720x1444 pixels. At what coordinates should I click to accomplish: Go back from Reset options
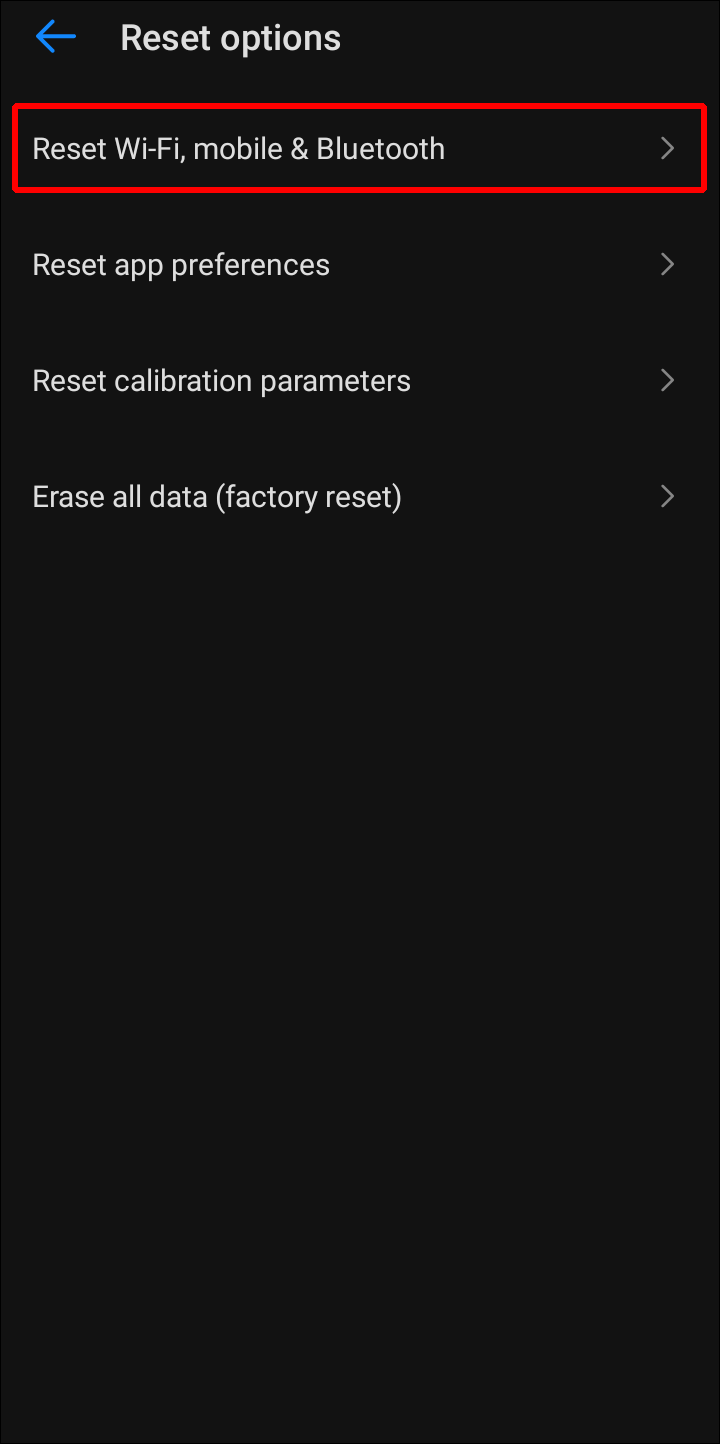pos(55,38)
